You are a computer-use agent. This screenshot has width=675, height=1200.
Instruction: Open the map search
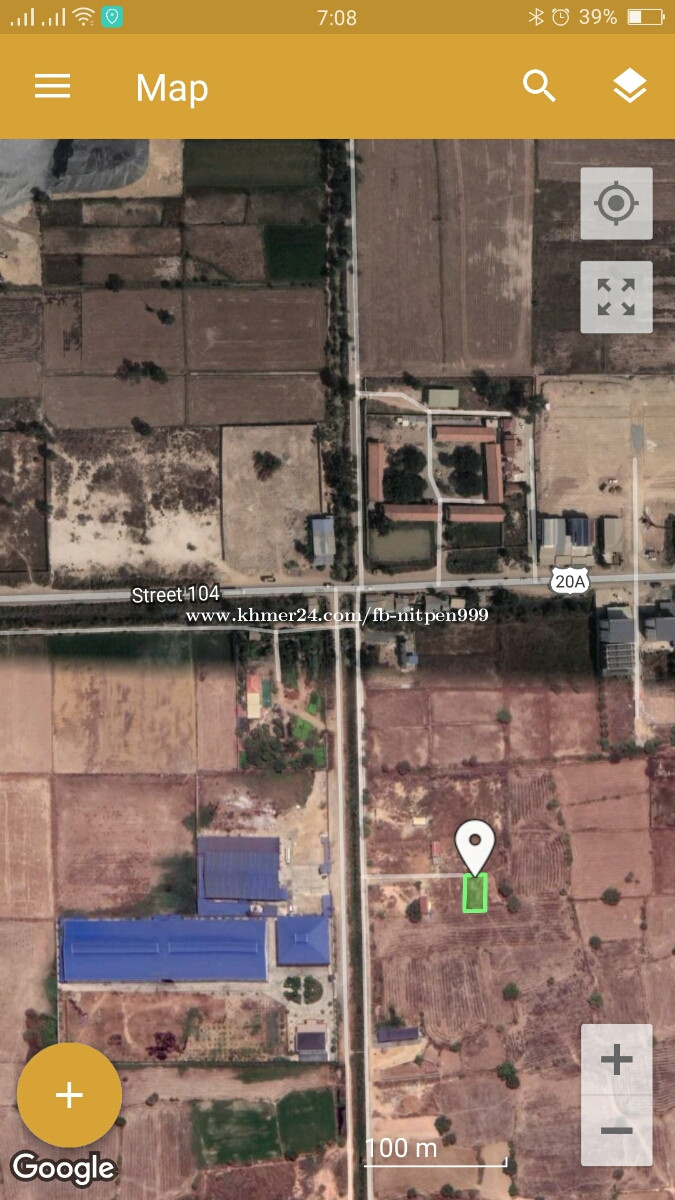539,87
